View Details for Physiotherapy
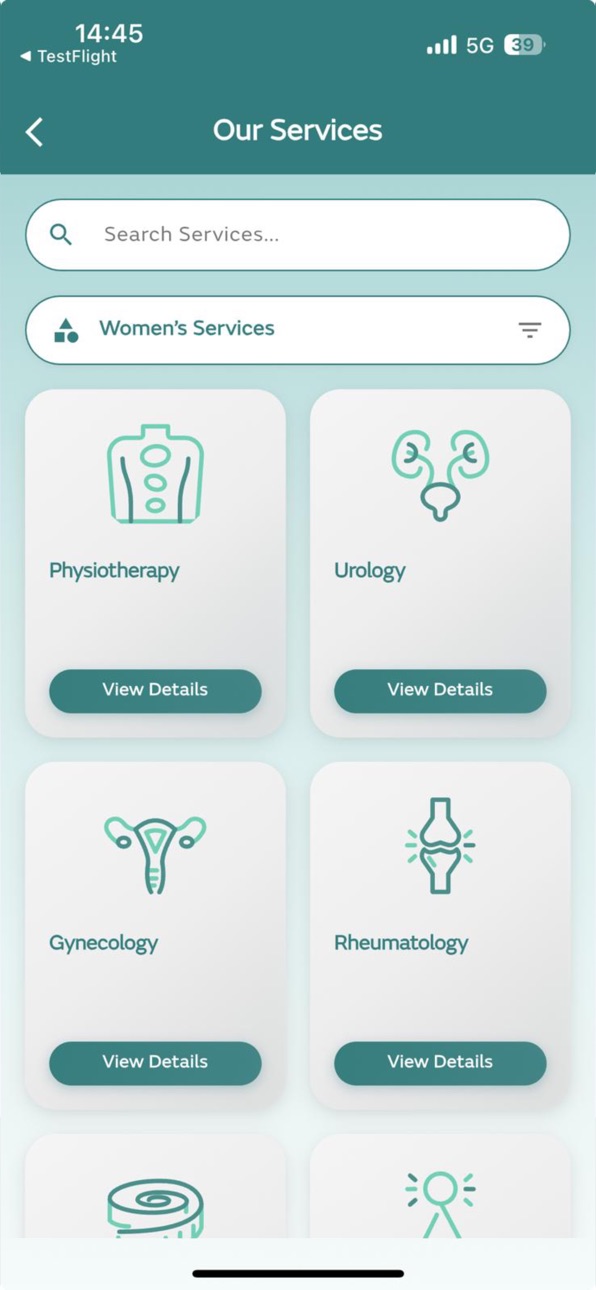The image size is (596, 1290). (x=155, y=690)
